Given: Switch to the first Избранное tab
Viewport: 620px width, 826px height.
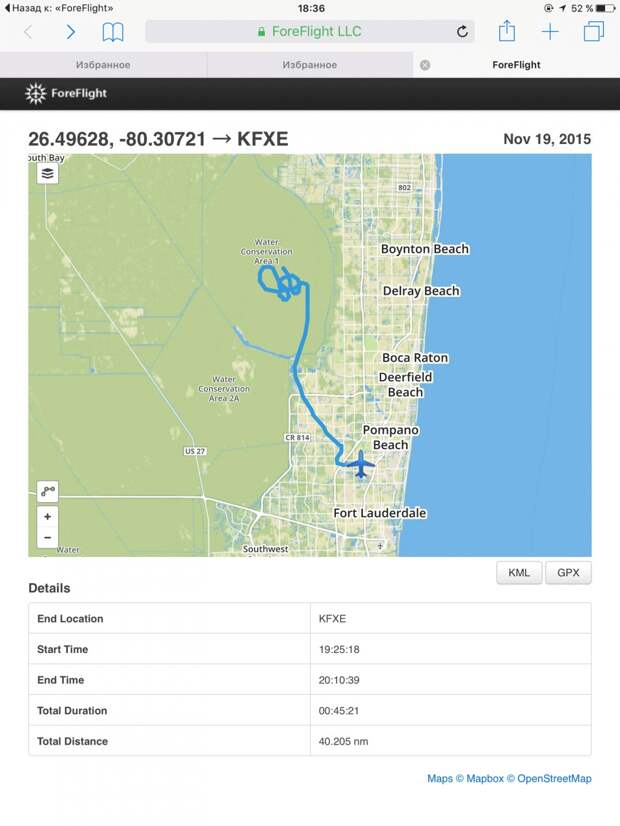Looking at the screenshot, I should point(103,65).
